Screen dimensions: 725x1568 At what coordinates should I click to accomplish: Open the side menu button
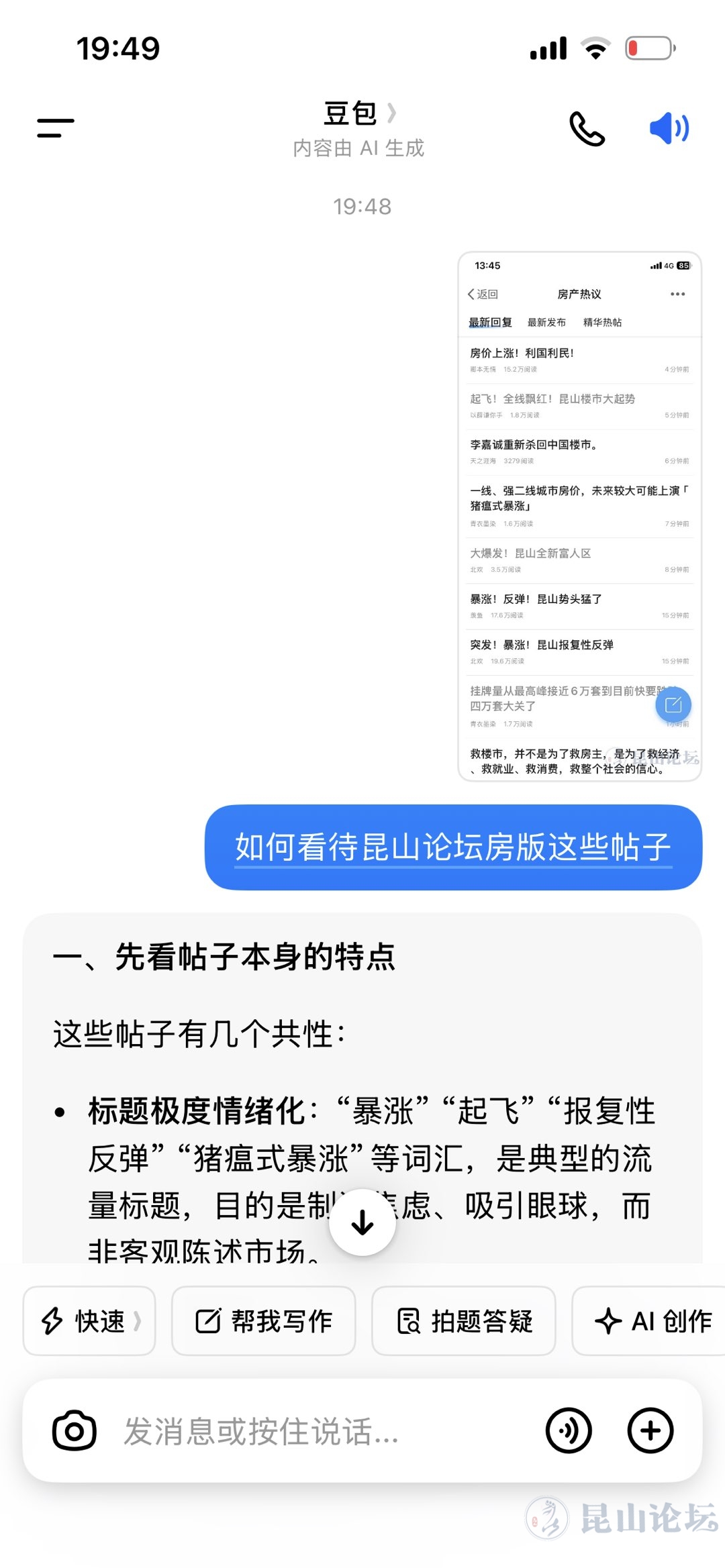coord(56,127)
